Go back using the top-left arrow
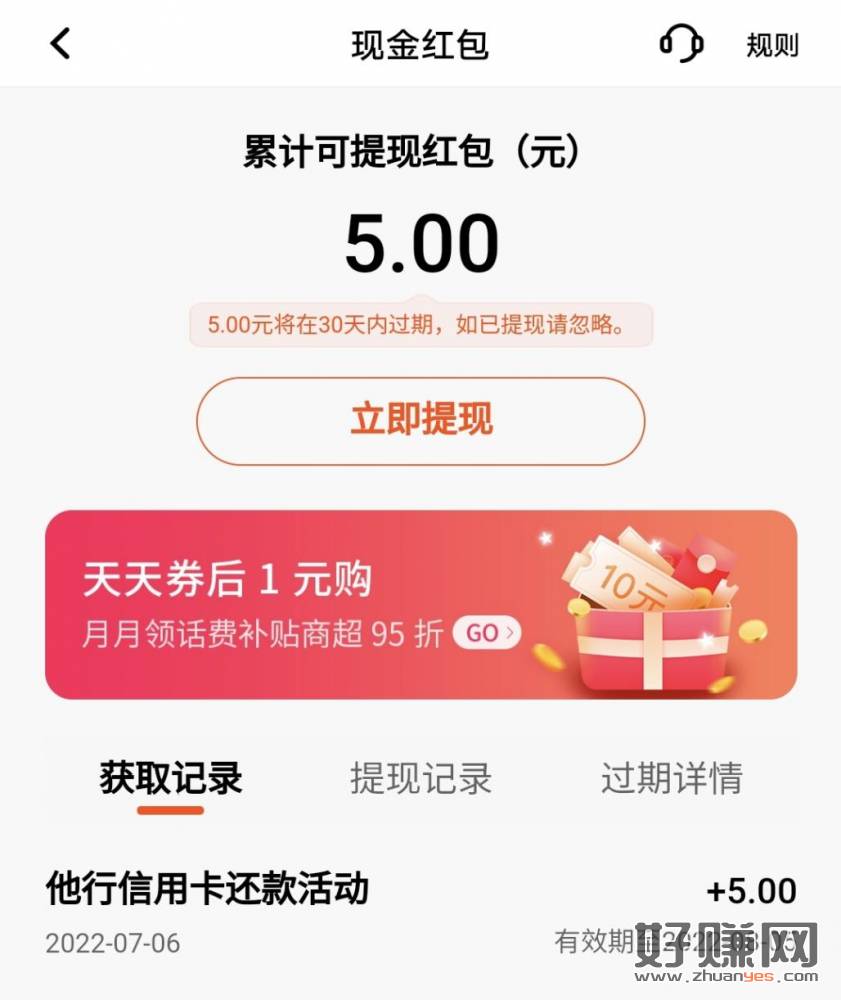Image resolution: width=841 pixels, height=1000 pixels. pyautogui.click(x=61, y=44)
